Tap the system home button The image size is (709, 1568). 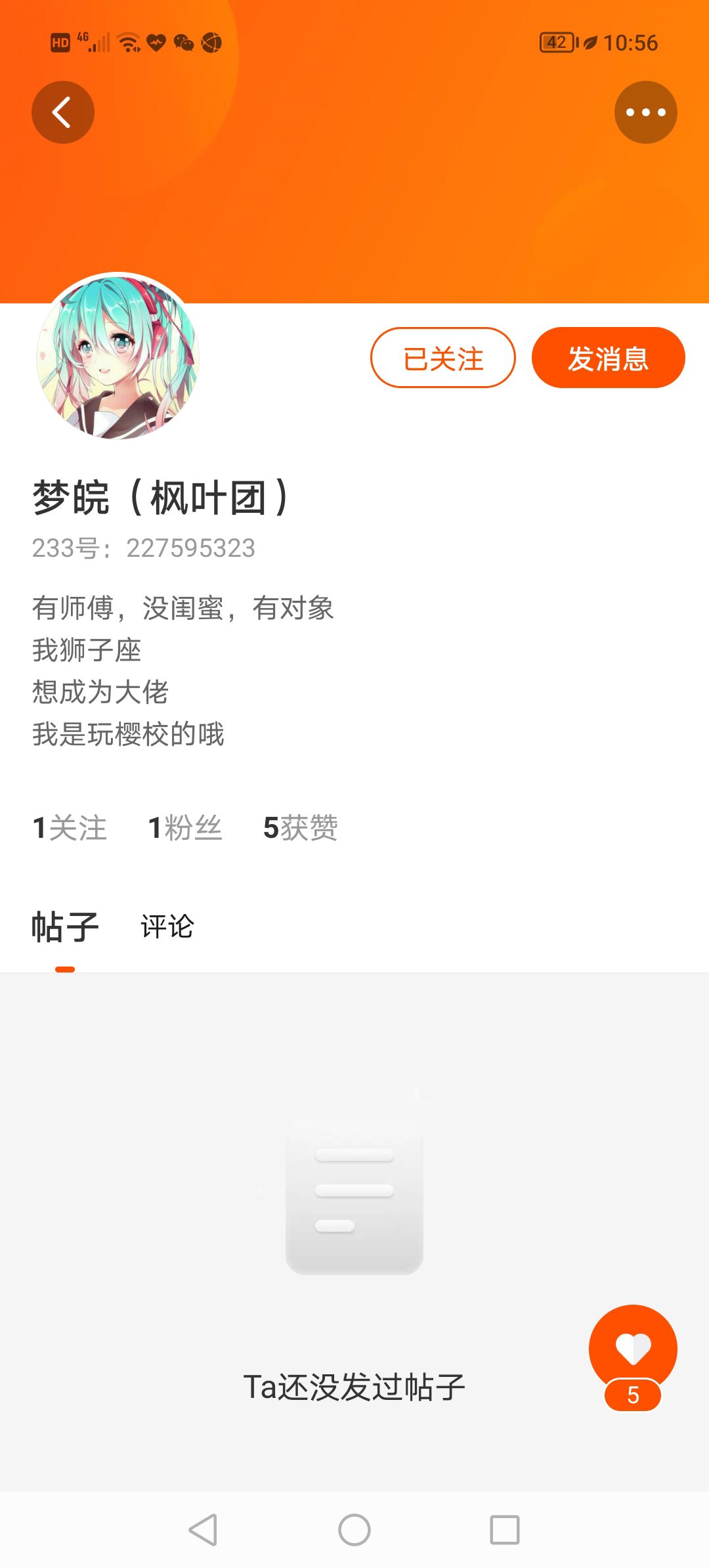point(354,1530)
